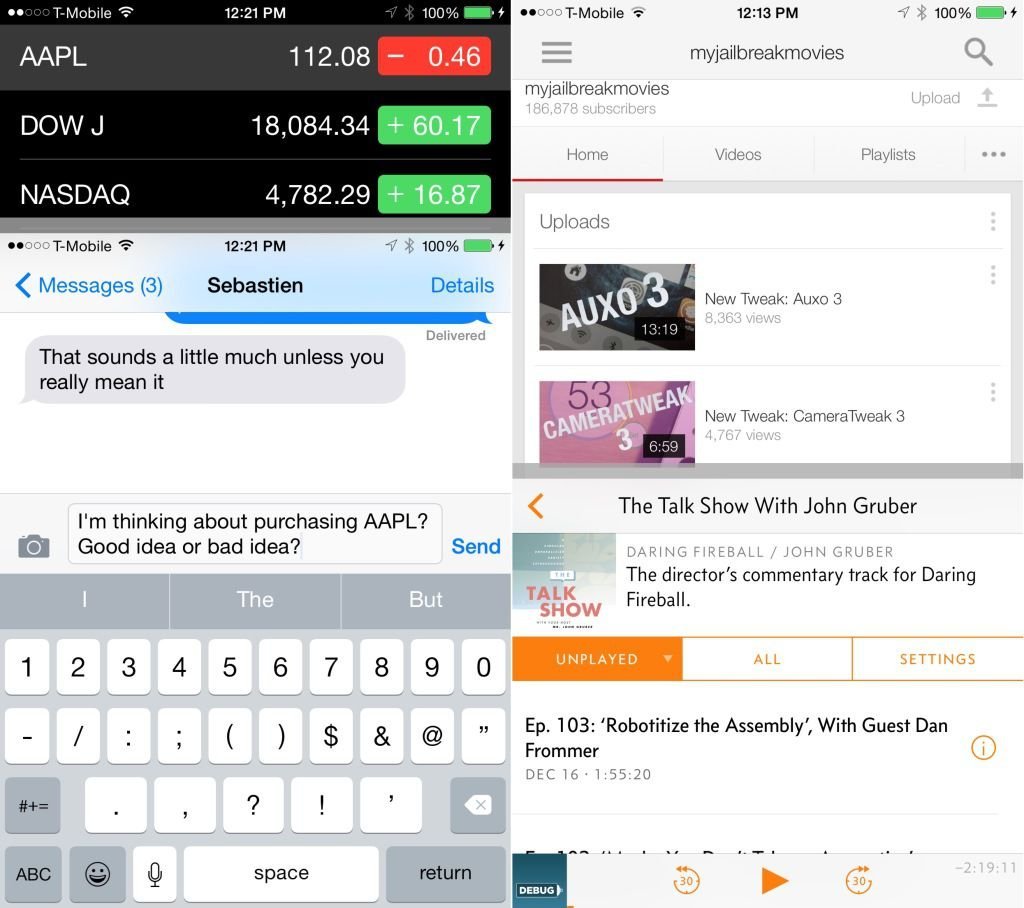The image size is (1024, 908).
Task: Play the current podcast episode
Action: [774, 881]
